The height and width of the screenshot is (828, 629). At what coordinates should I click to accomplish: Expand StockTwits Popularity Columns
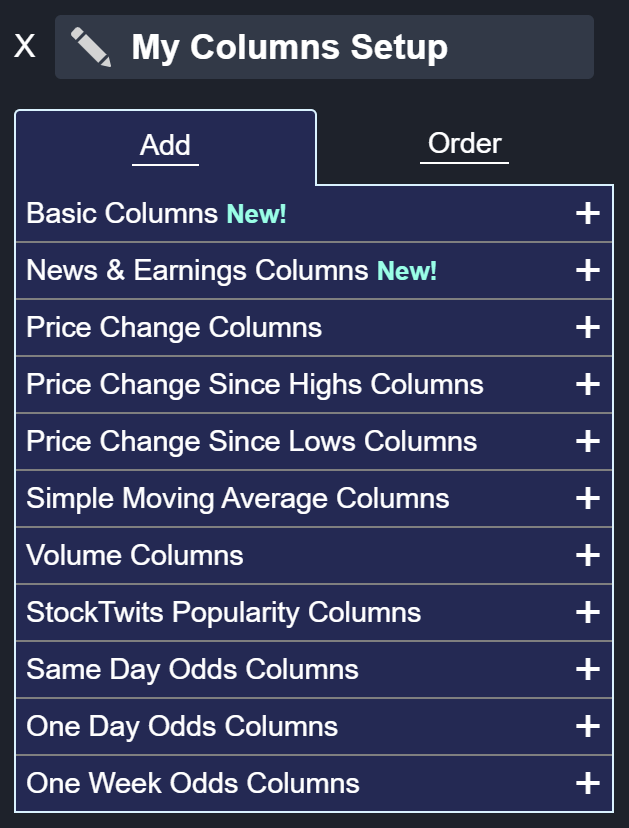314,613
